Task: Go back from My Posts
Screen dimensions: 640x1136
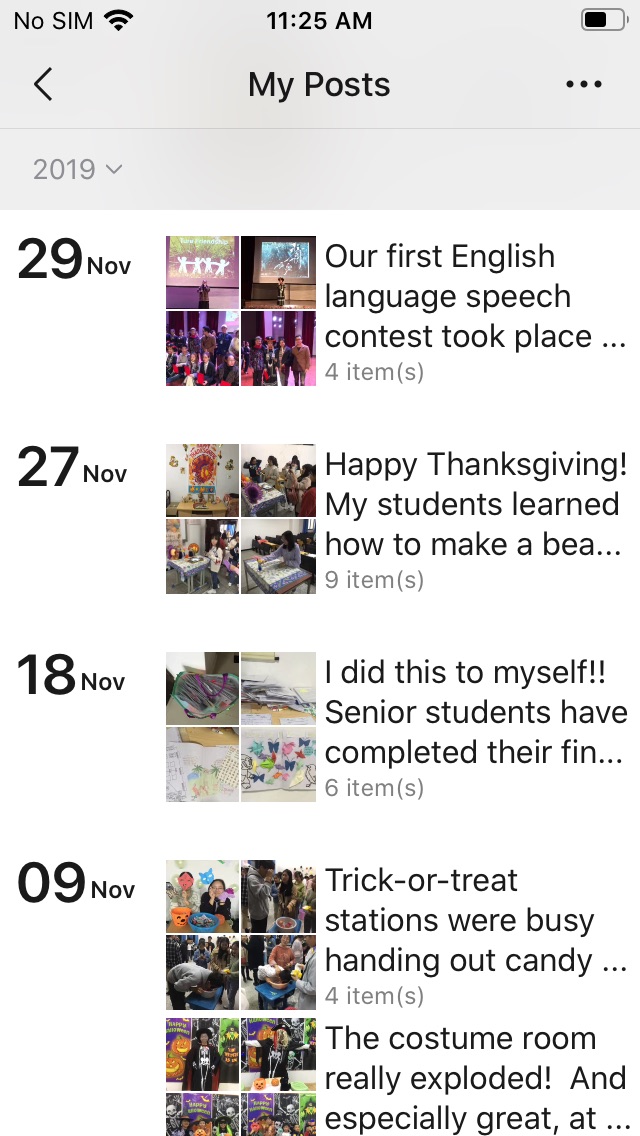Action: coord(42,85)
